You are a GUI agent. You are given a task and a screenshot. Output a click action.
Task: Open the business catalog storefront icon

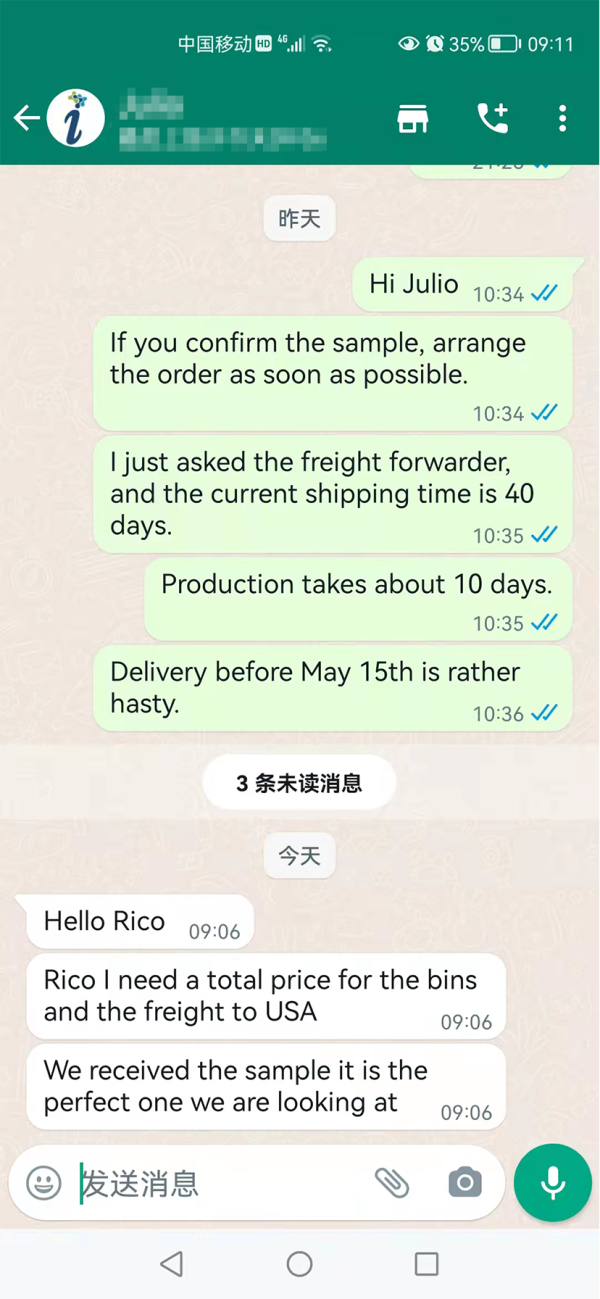click(x=412, y=118)
